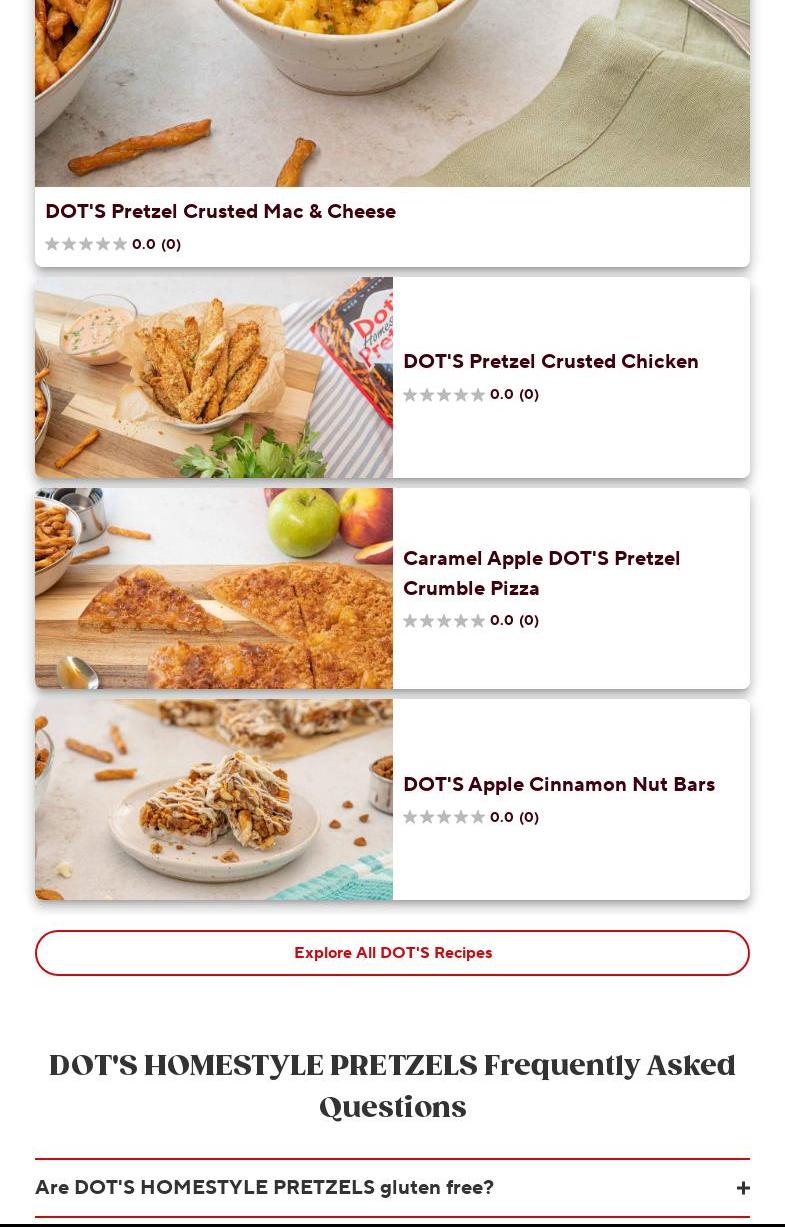Click the plus icon beside the FAQ entry
785x1227 pixels.
pyautogui.click(x=743, y=1188)
